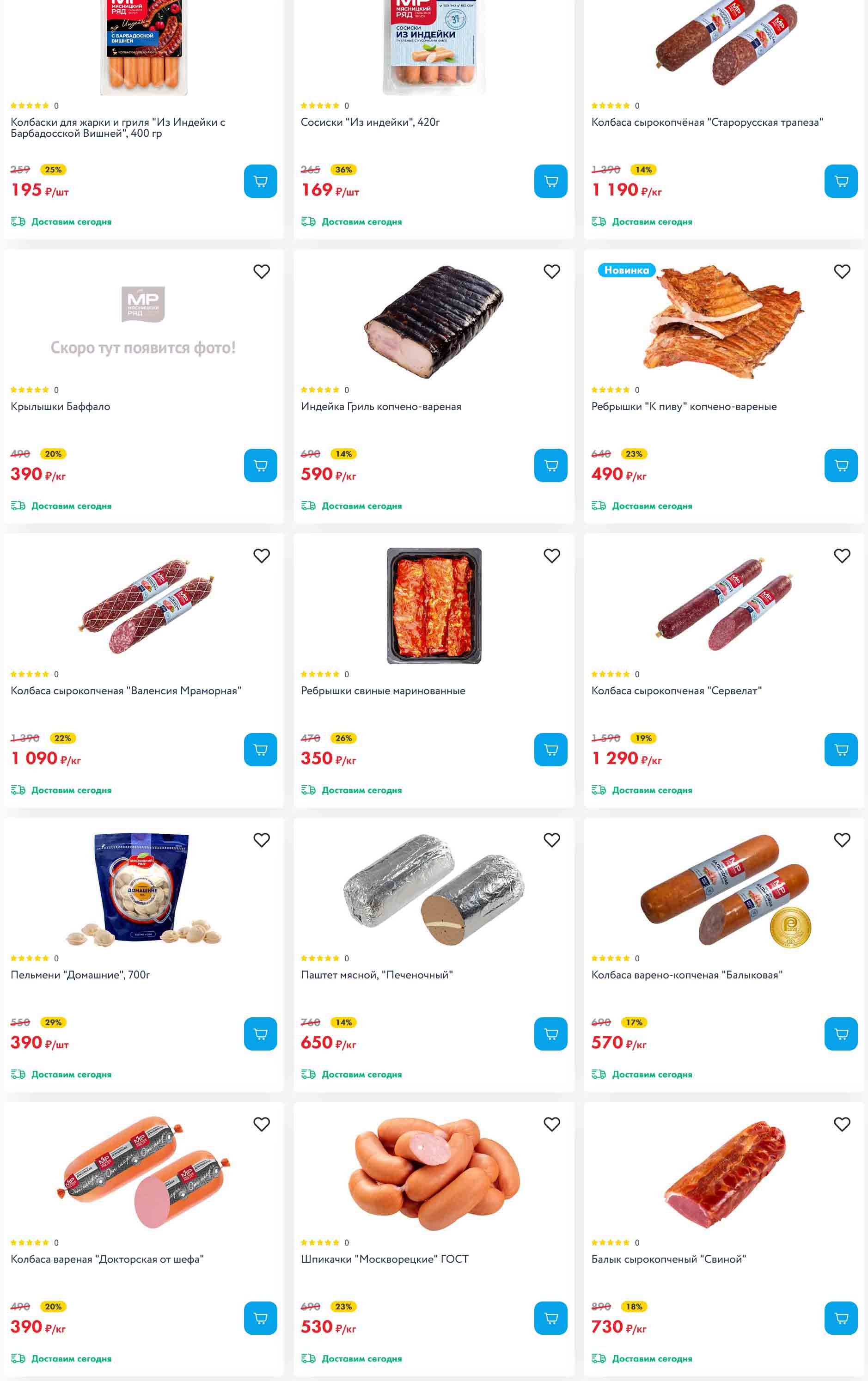Add Колбаса "Сервелат" to the cart
Viewport: 868px width, 1381px height.
841,750
